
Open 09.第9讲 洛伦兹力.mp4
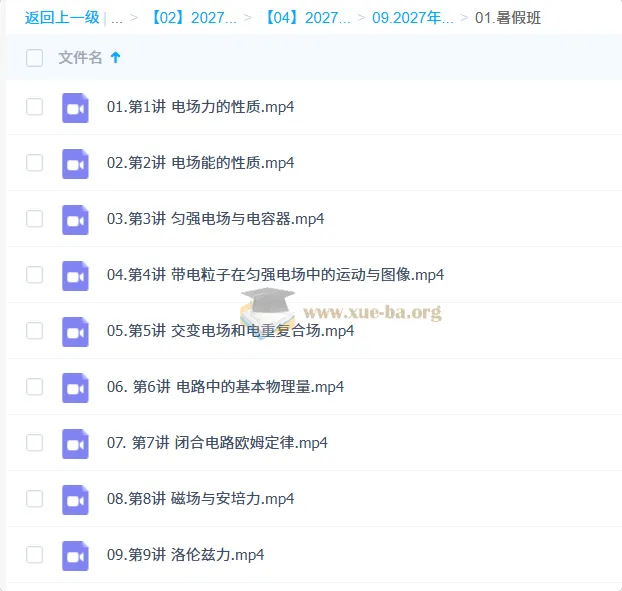coord(185,555)
